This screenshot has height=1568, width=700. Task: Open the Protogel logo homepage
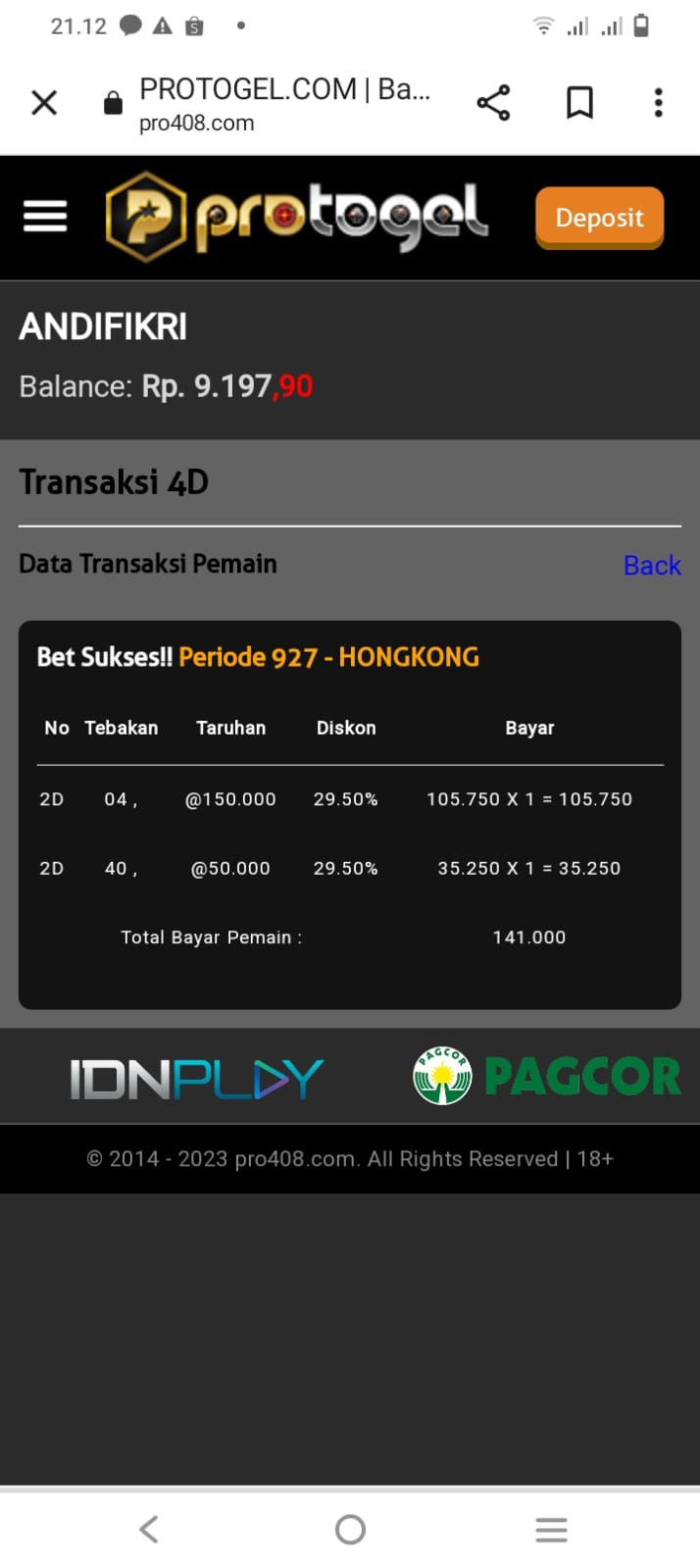tap(296, 217)
